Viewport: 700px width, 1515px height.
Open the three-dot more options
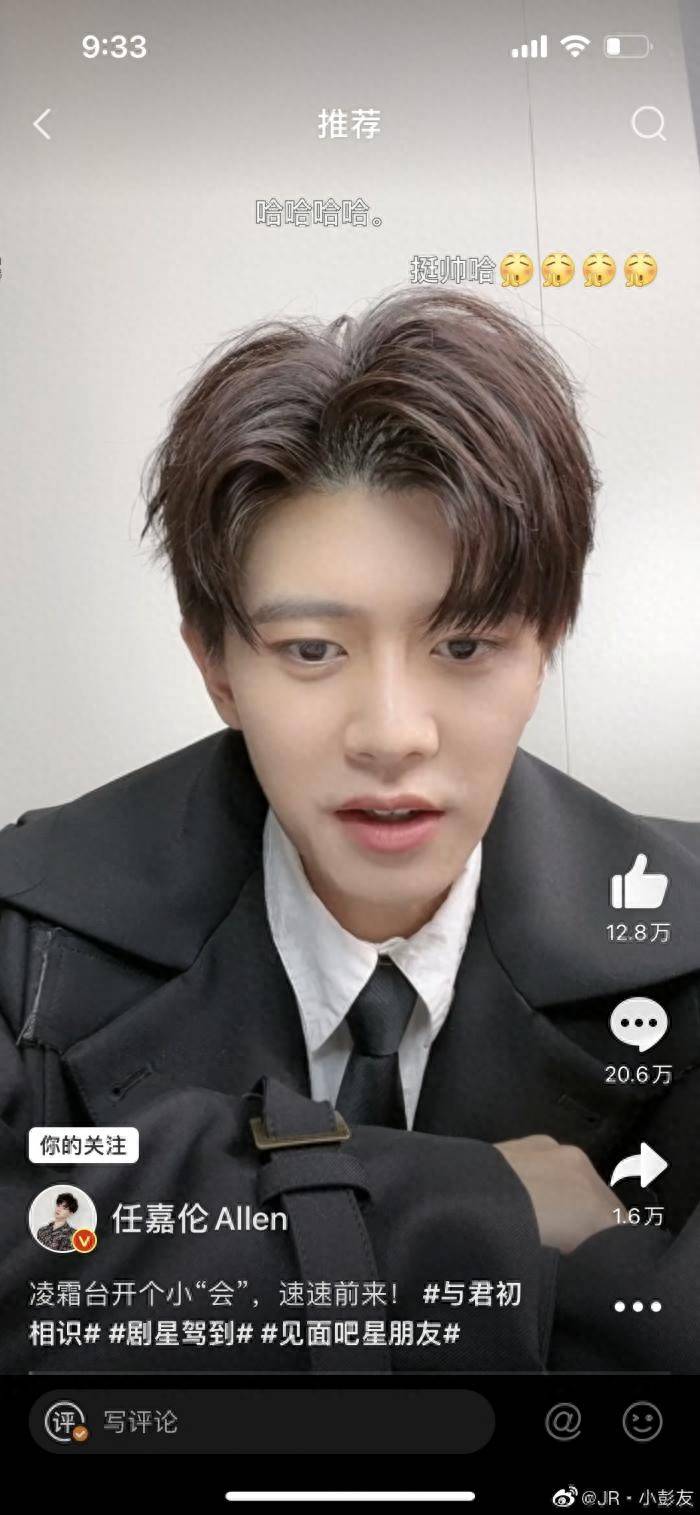637,1306
